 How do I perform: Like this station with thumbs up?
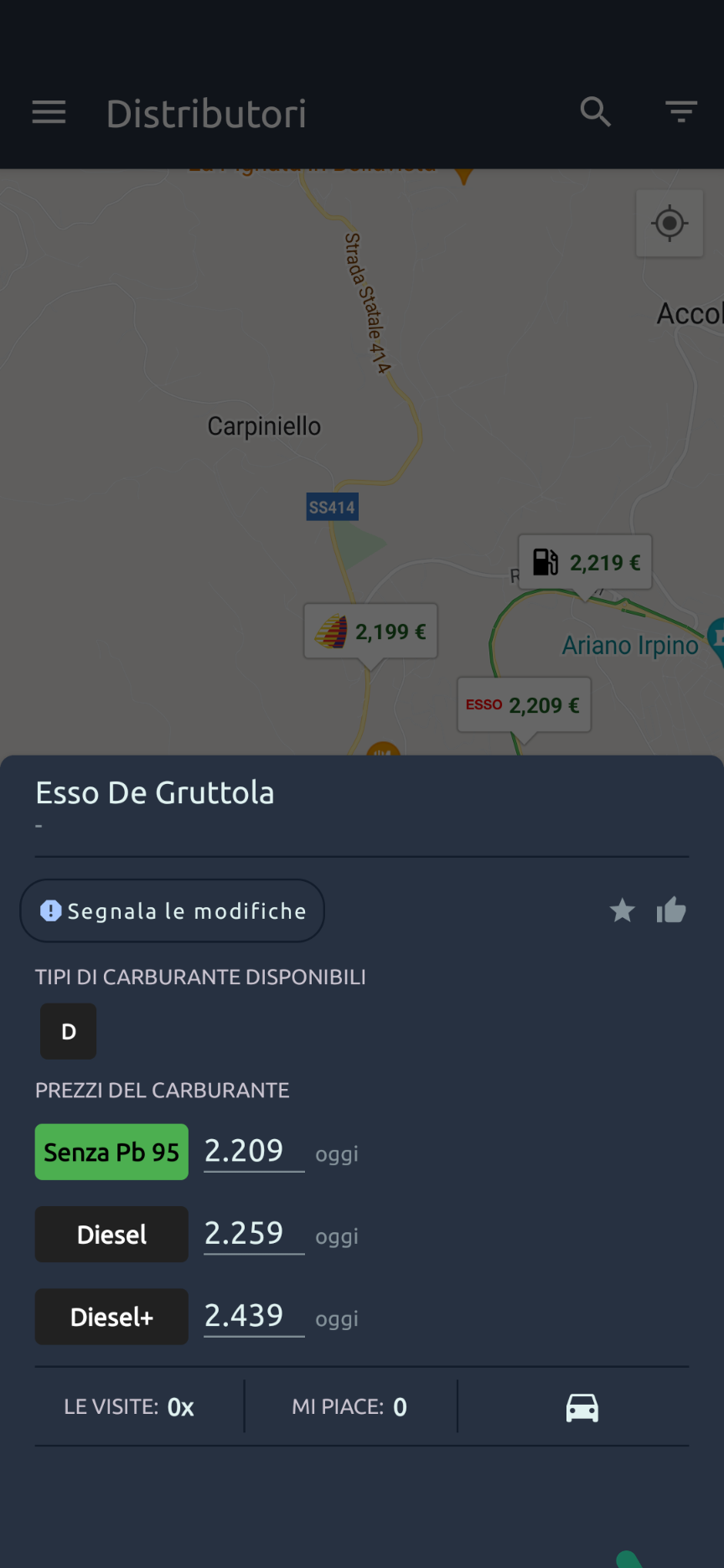click(x=671, y=910)
